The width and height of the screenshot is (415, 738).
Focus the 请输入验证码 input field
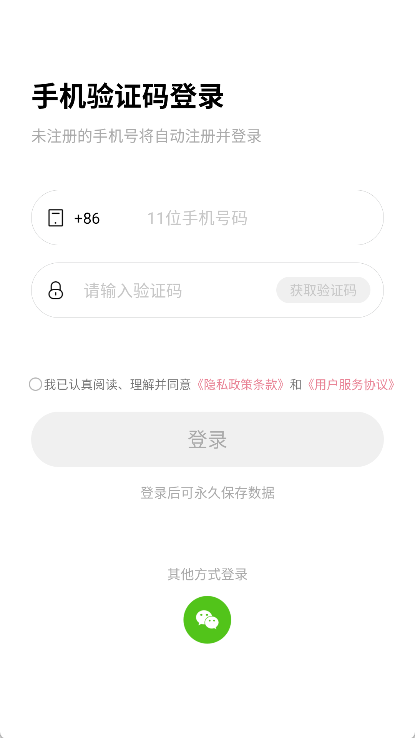[176, 290]
